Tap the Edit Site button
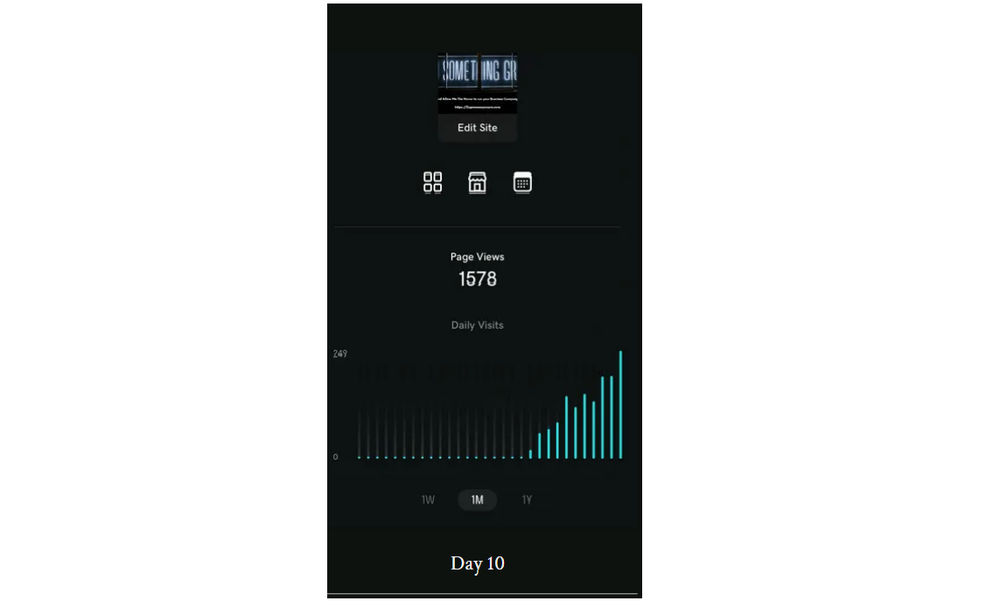The width and height of the screenshot is (1000, 615). point(477,128)
